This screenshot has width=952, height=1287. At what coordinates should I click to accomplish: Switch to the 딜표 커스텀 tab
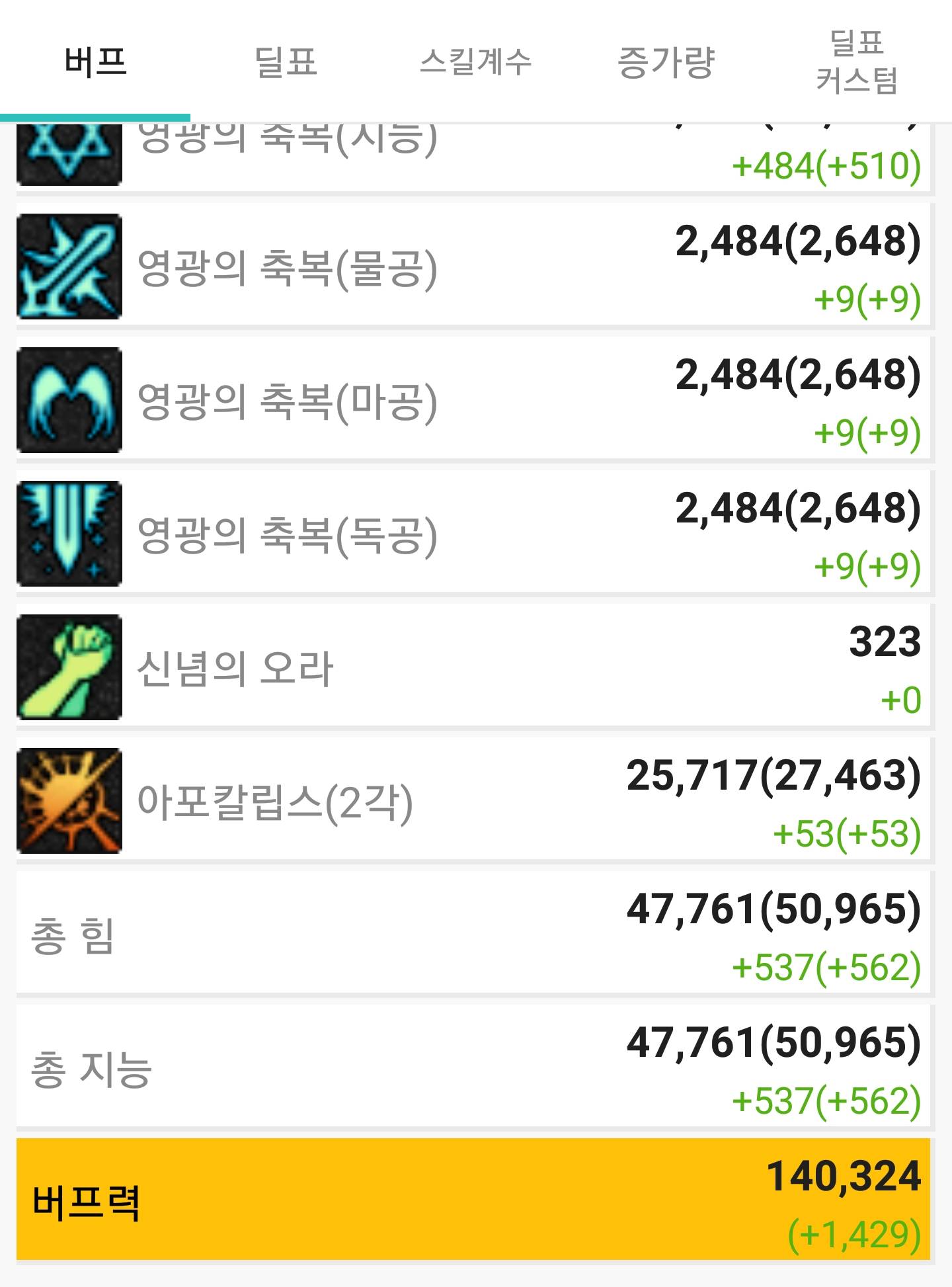click(857, 62)
